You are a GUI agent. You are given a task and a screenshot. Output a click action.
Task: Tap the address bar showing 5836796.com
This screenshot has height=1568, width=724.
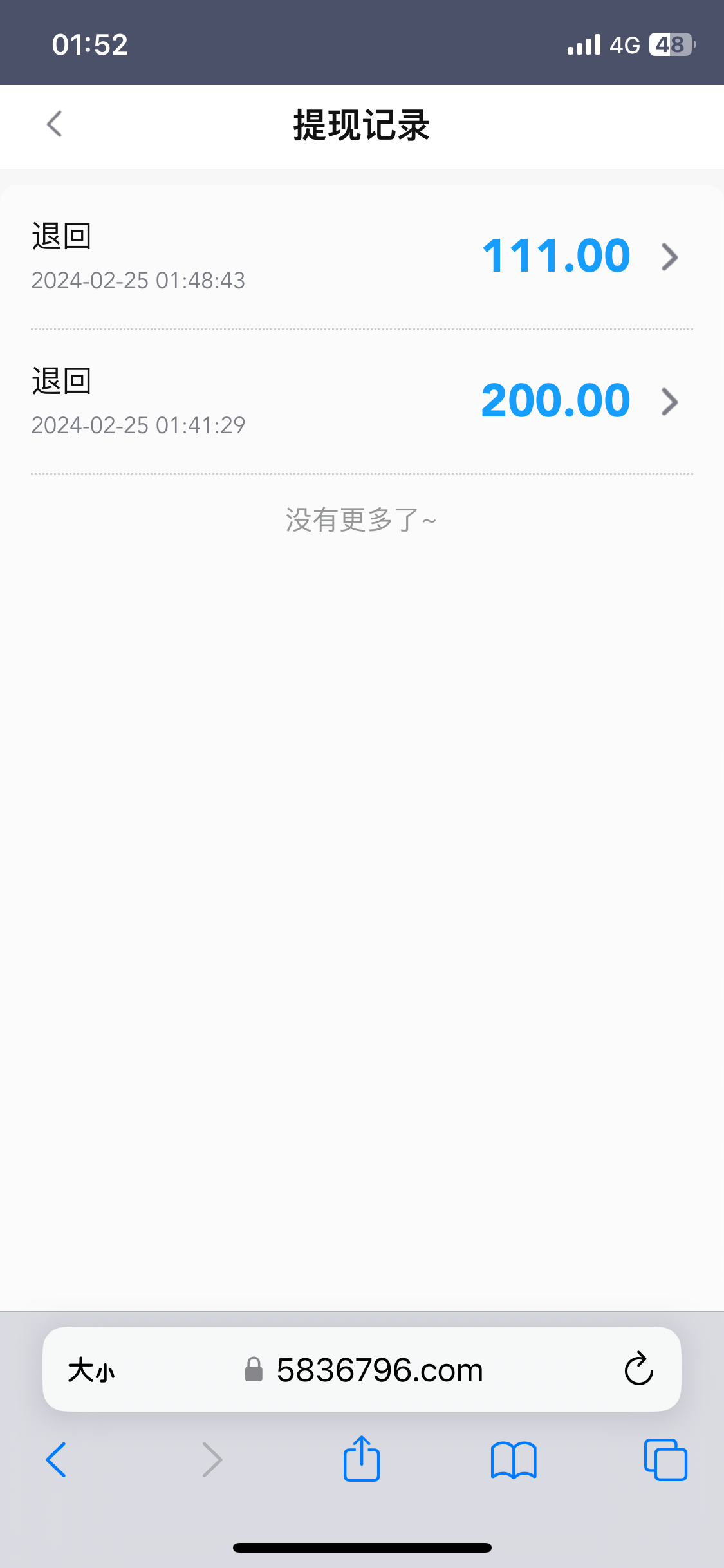point(378,1370)
